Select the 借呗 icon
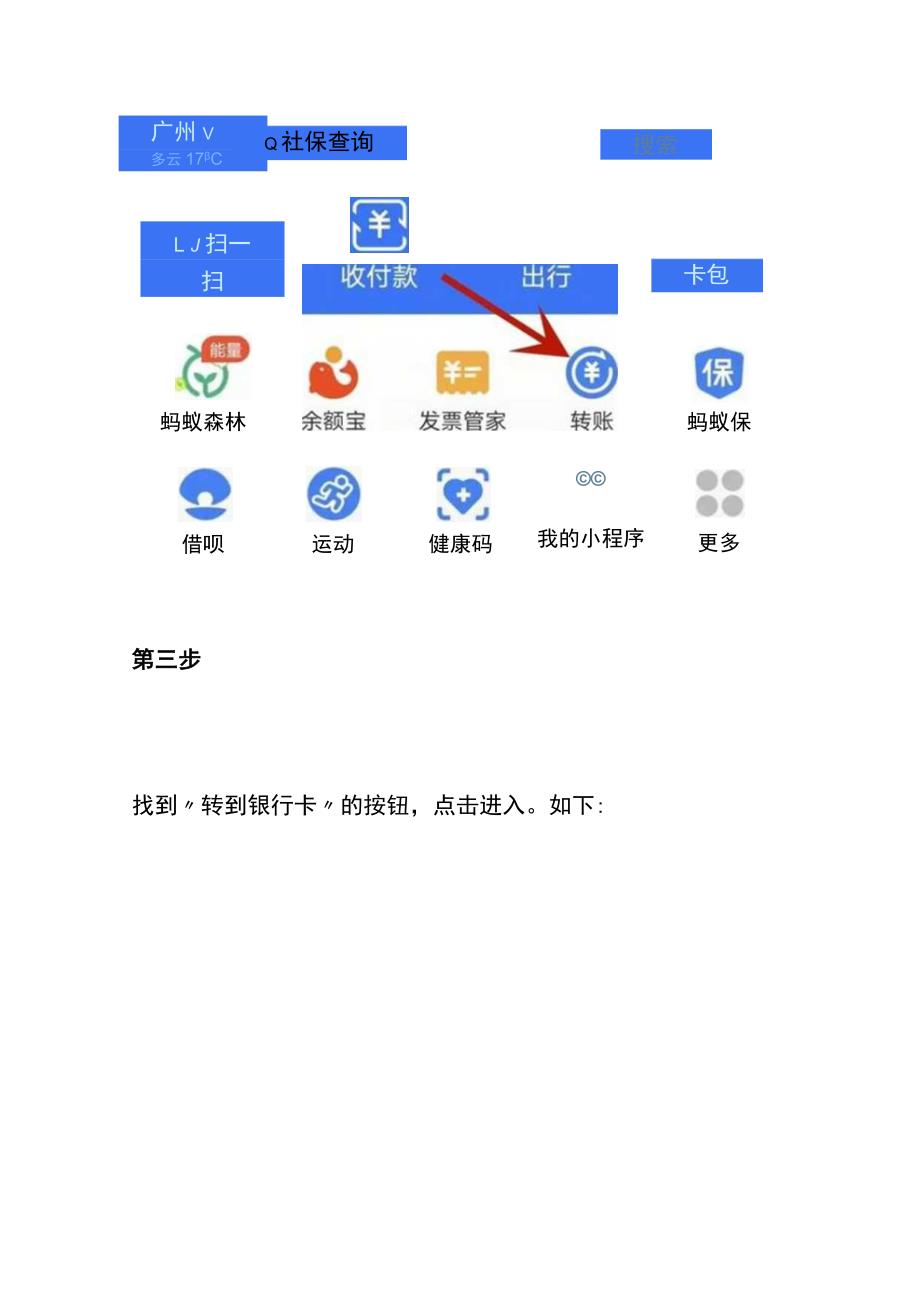The image size is (920, 1301). pyautogui.click(x=205, y=495)
